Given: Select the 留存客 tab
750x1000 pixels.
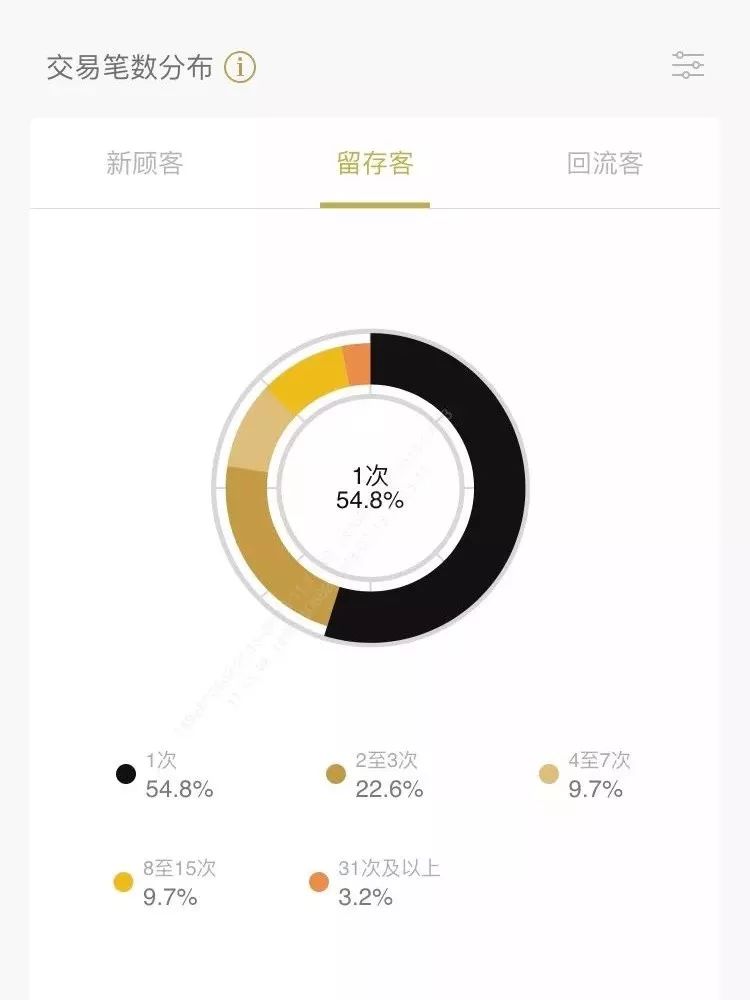Looking at the screenshot, I should [x=375, y=163].
